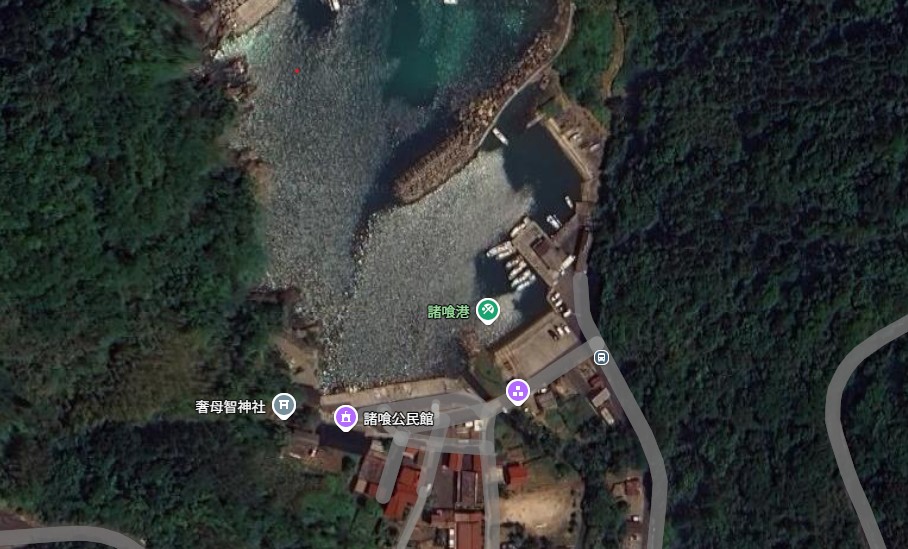Open the unlabeled purple marker near the harbor
908x549 pixels.
pos(517,391)
